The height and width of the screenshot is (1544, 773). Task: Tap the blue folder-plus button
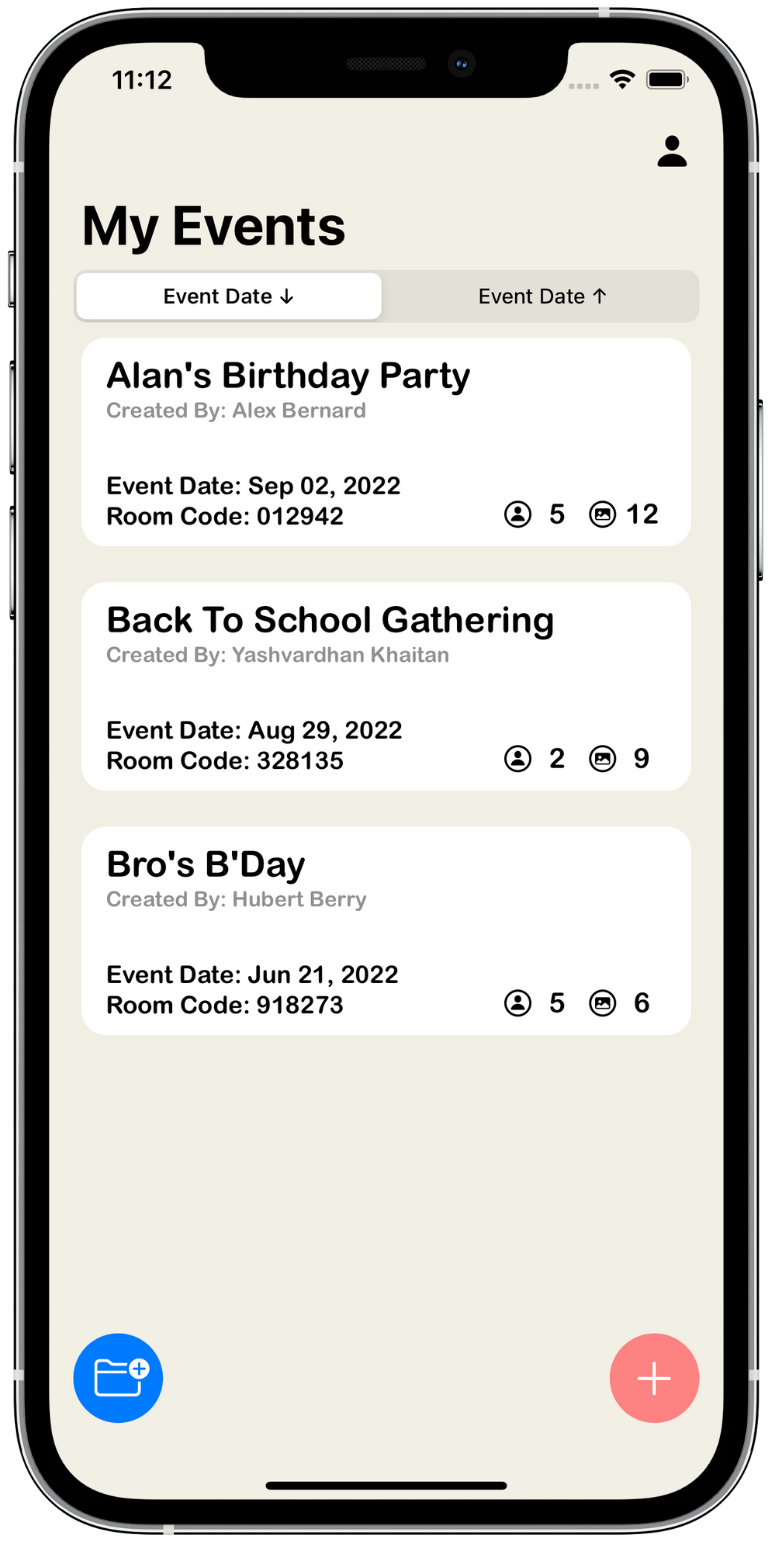[x=118, y=1378]
